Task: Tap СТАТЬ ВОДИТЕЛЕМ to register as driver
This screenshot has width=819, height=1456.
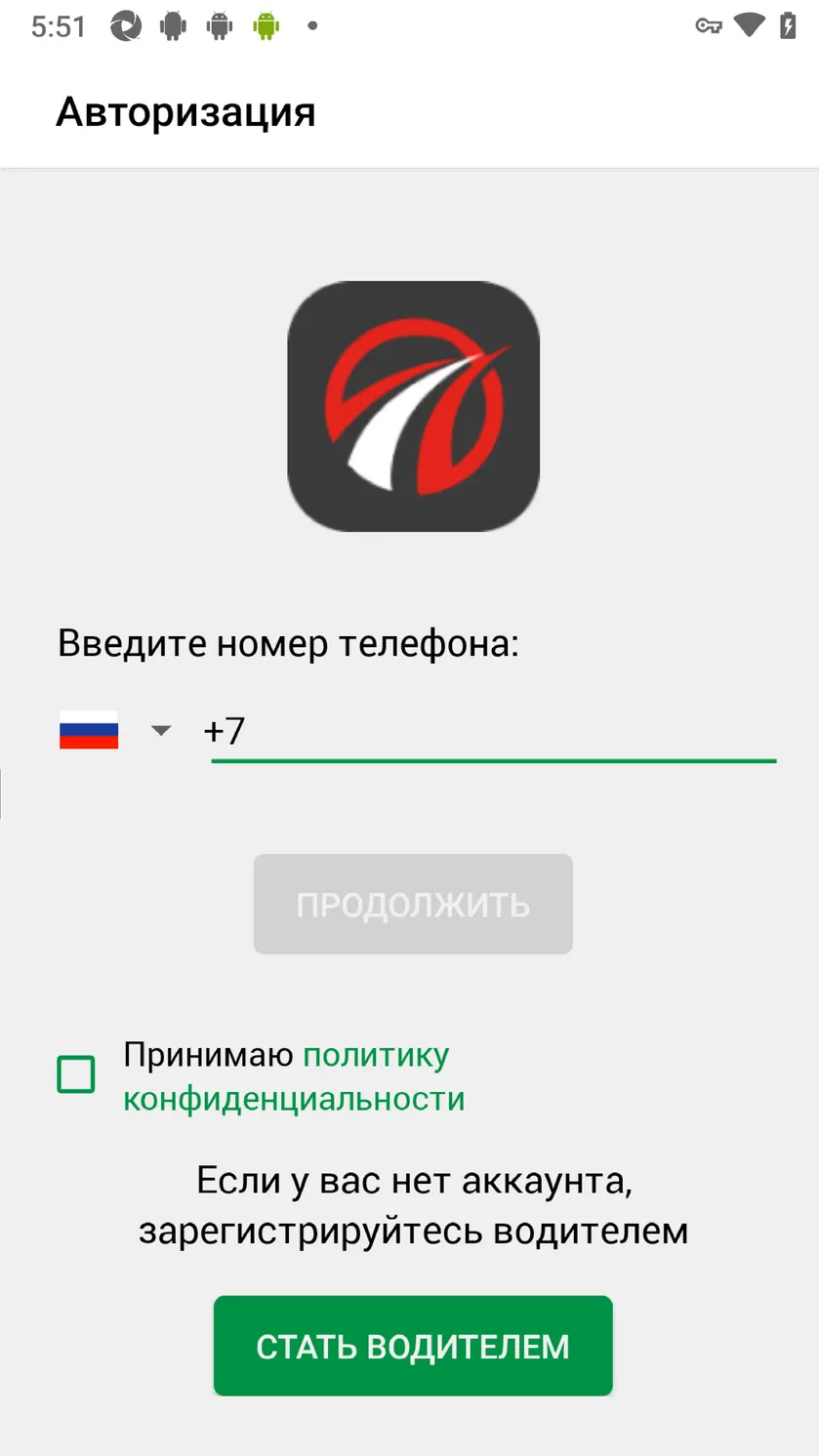Action: click(413, 1346)
